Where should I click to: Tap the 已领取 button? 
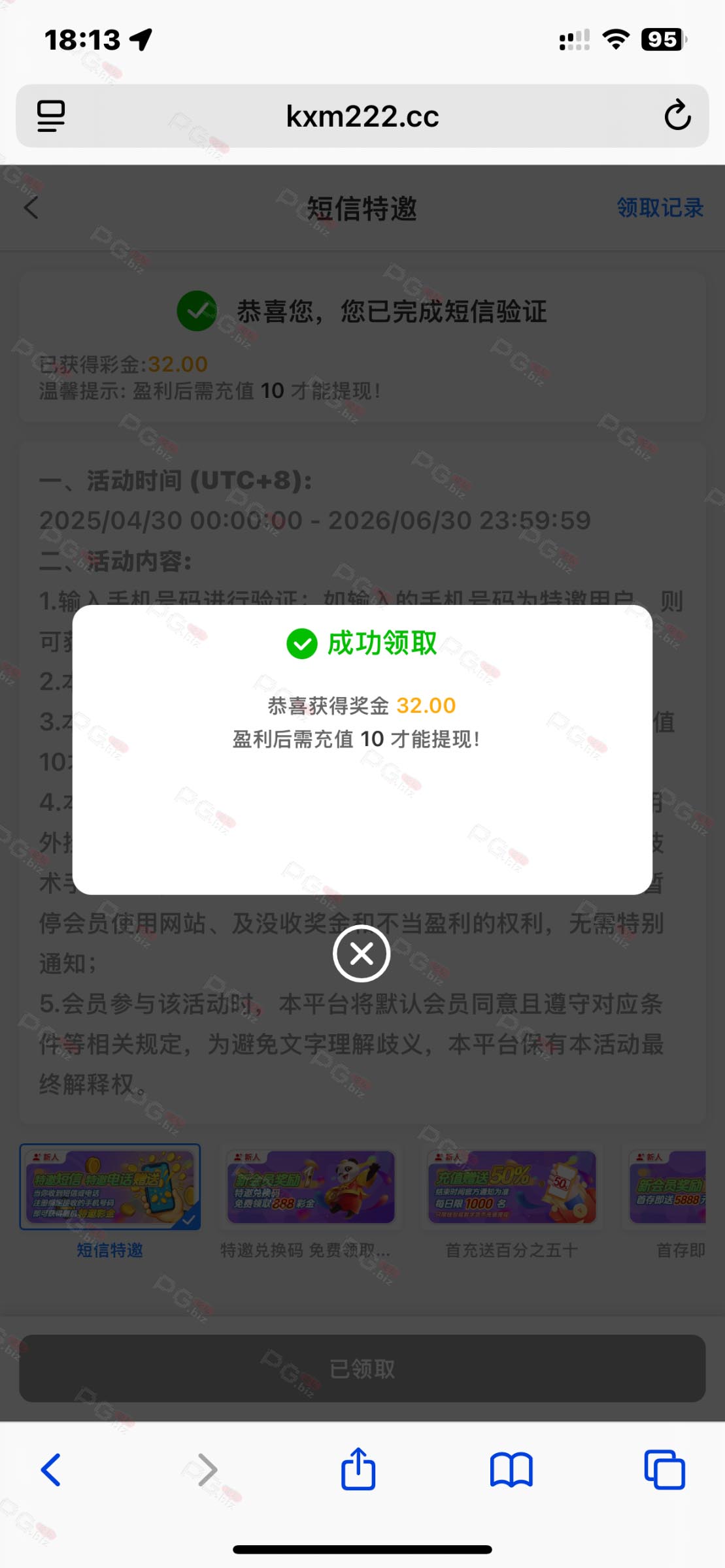coord(362,1368)
